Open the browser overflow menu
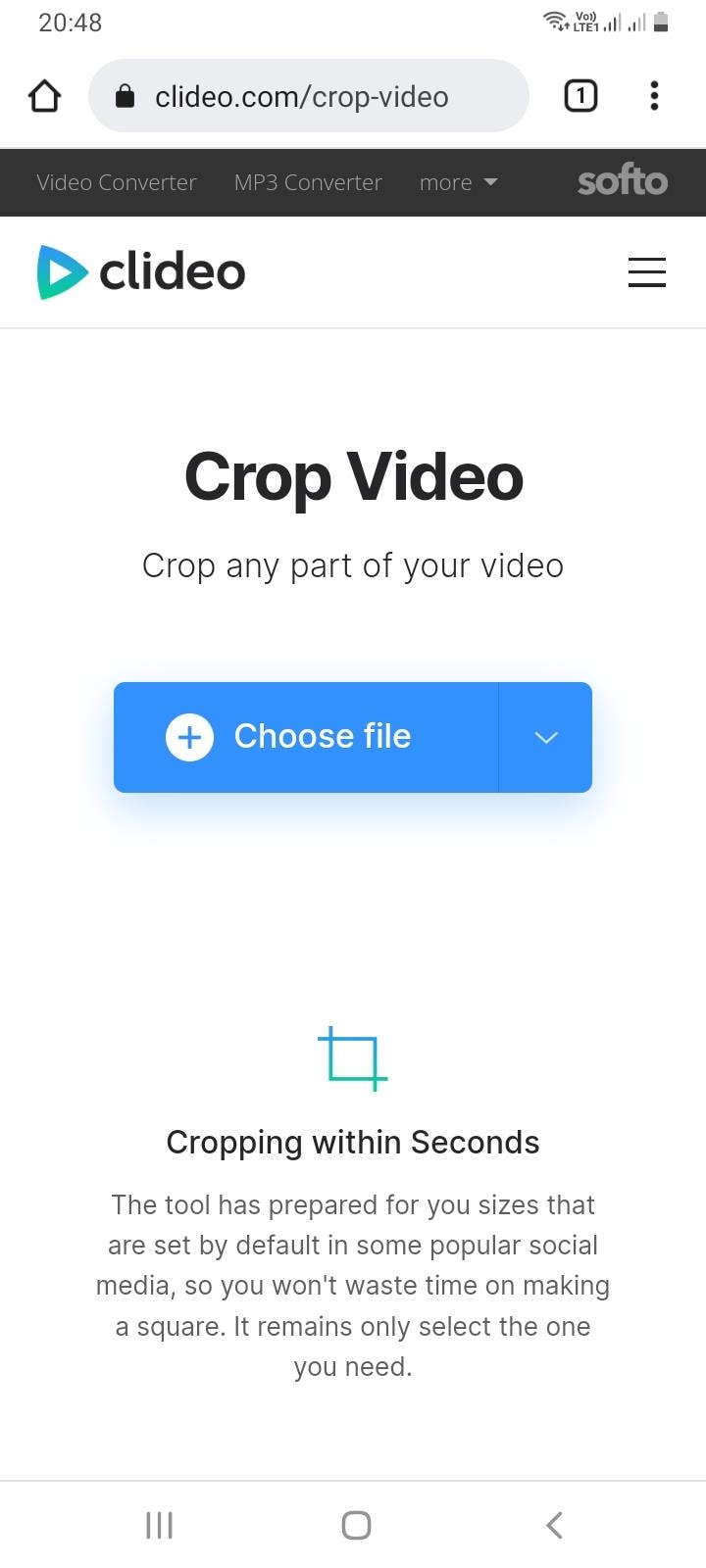This screenshot has width=706, height=1568. pos(654,96)
